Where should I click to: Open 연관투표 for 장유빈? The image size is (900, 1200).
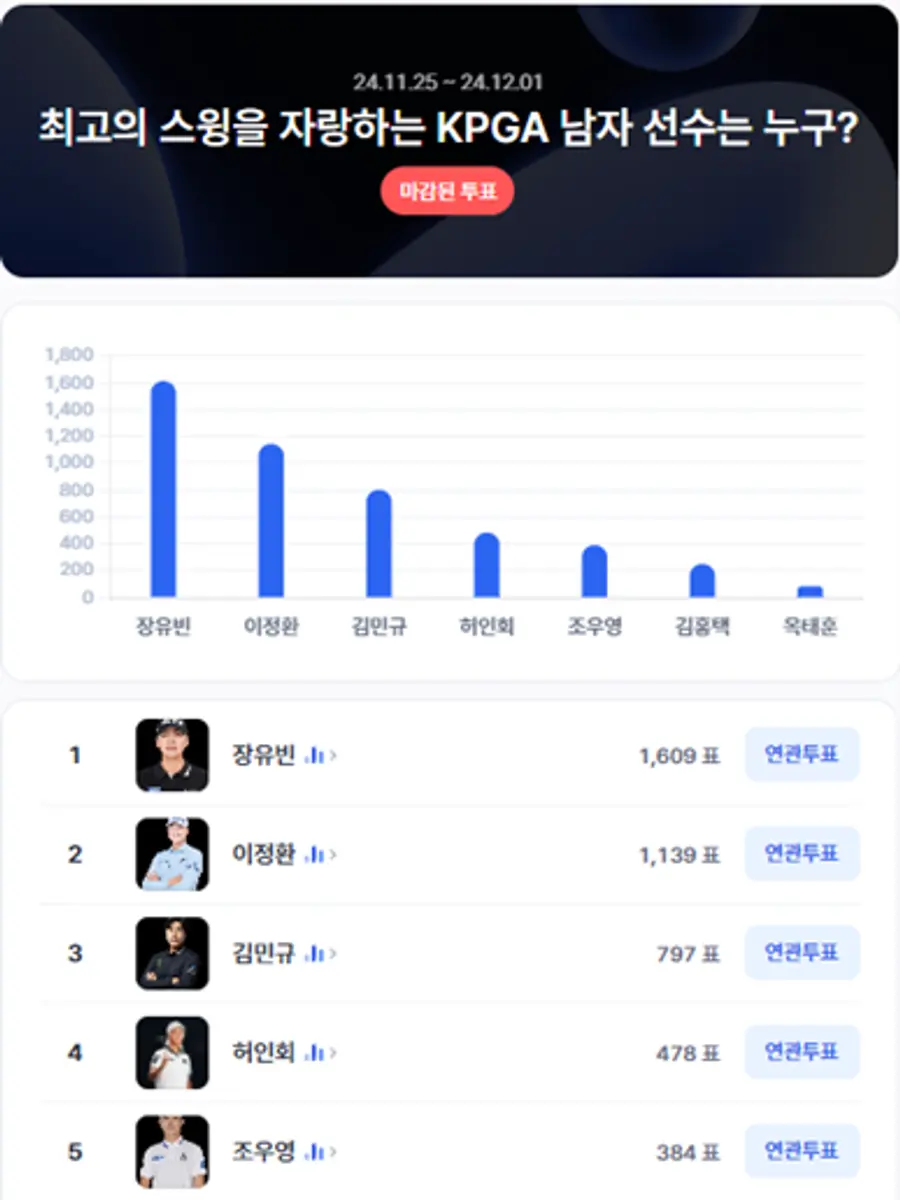[802, 755]
